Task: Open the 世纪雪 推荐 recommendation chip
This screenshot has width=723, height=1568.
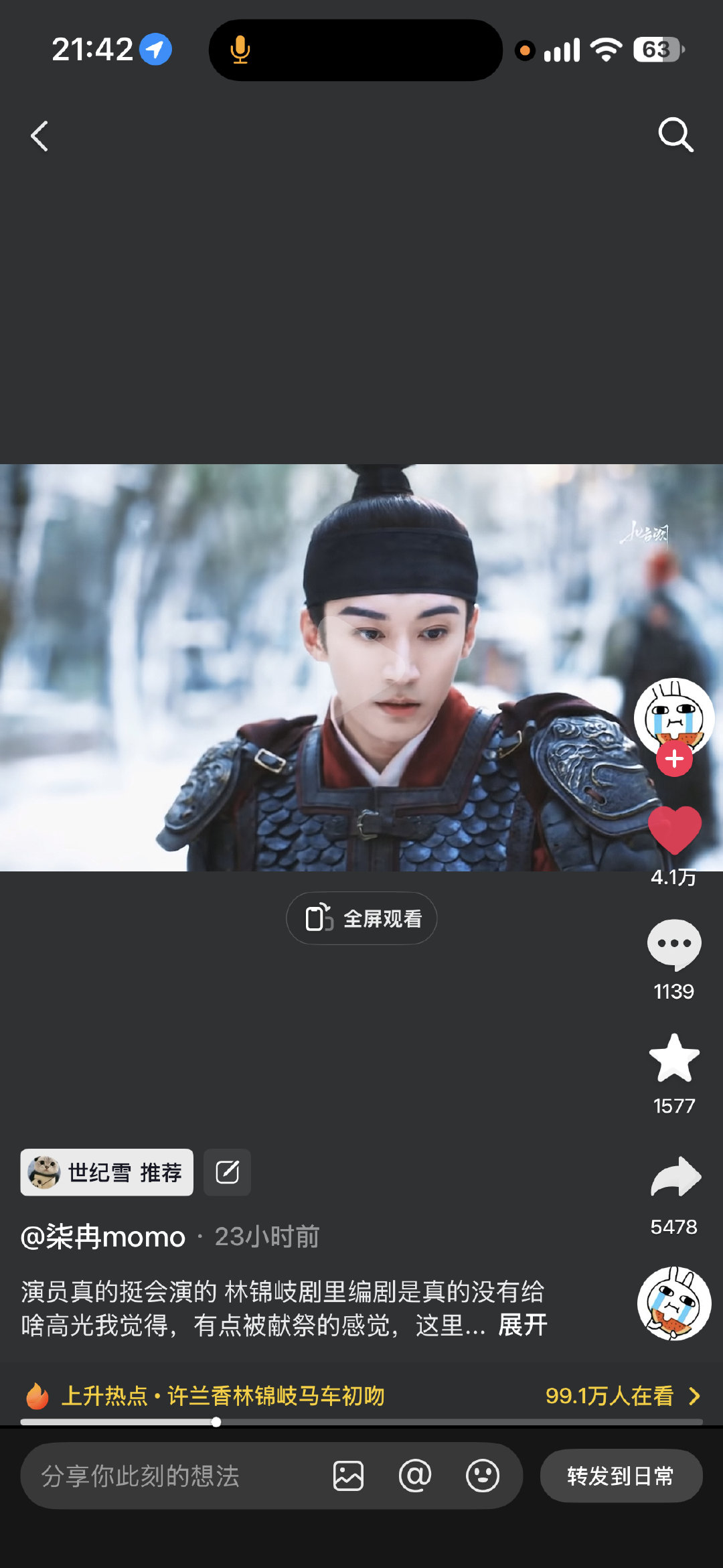Action: 107,1172
